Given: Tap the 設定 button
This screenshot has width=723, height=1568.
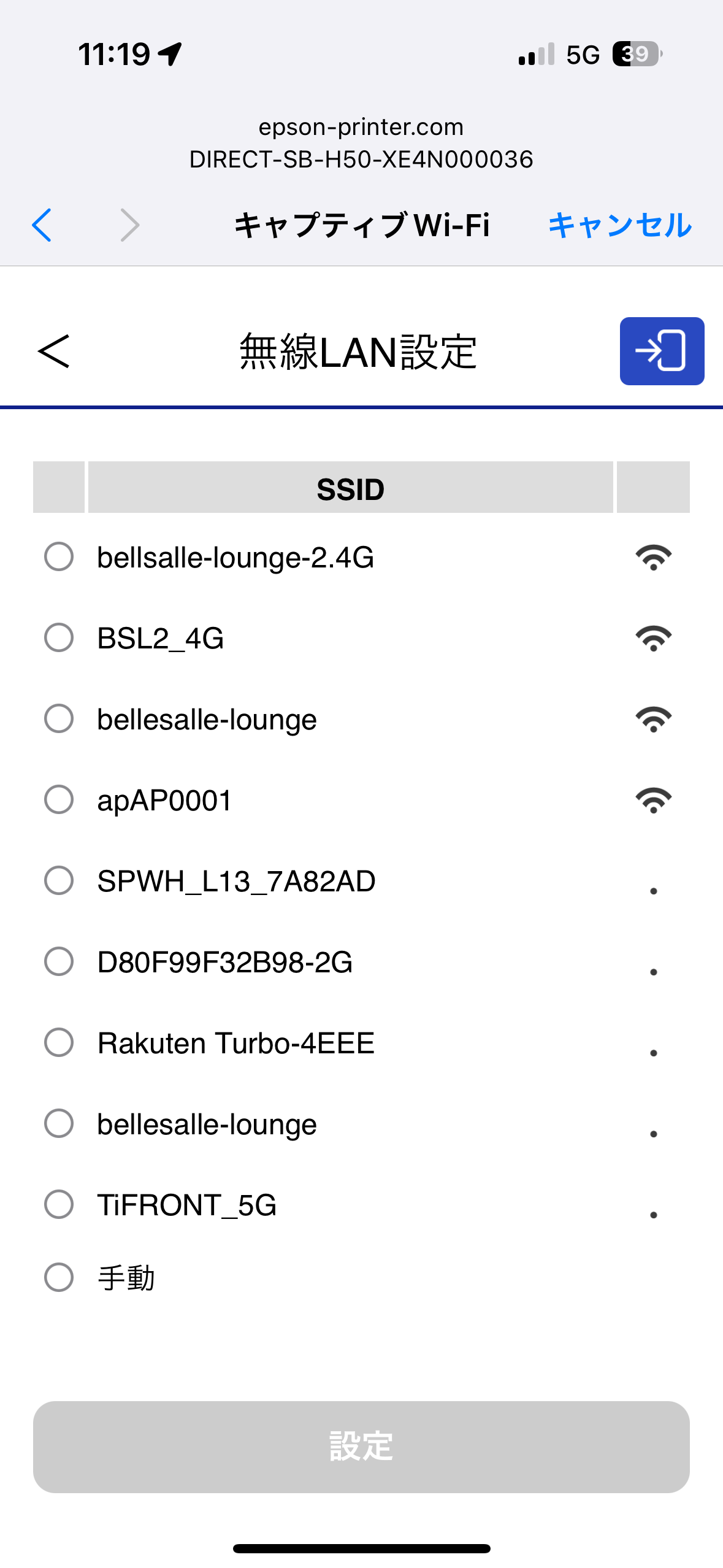Looking at the screenshot, I should click(361, 1447).
